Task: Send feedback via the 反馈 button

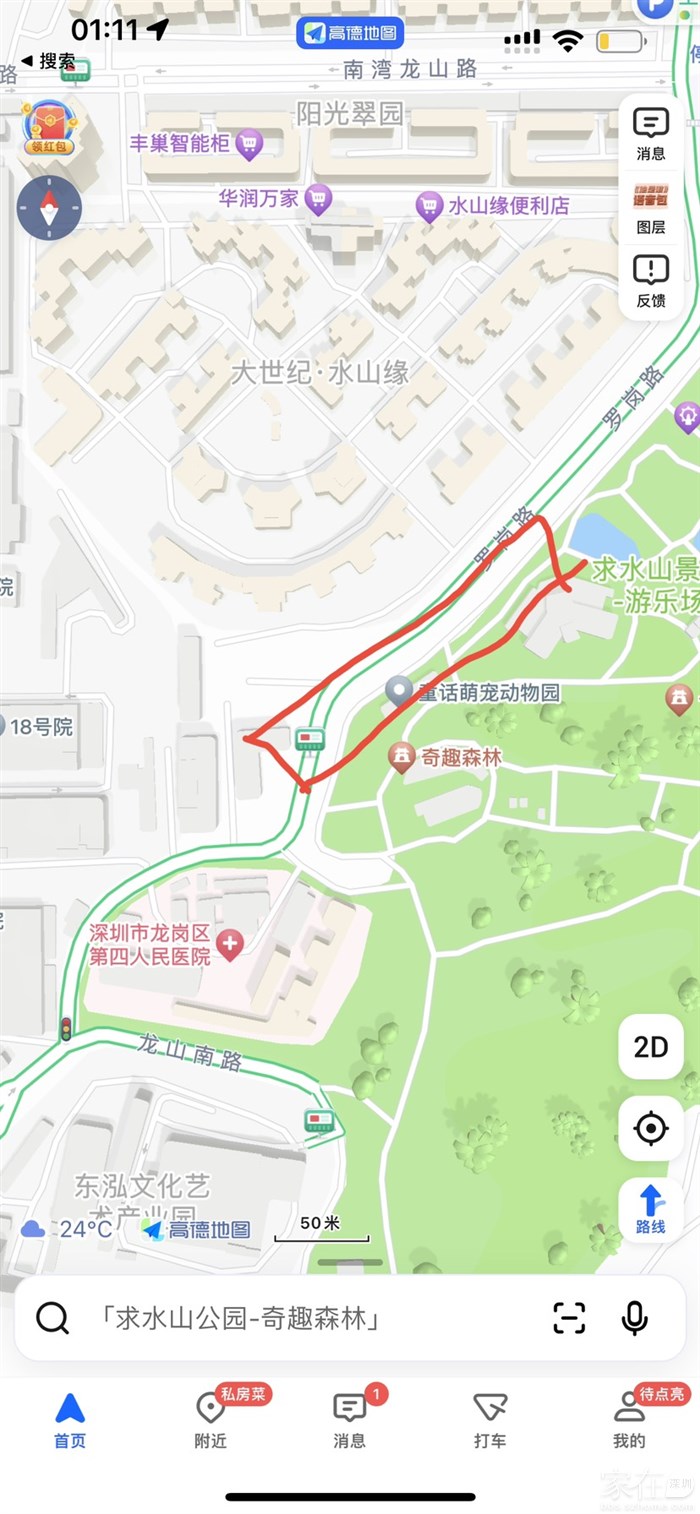Action: click(651, 281)
